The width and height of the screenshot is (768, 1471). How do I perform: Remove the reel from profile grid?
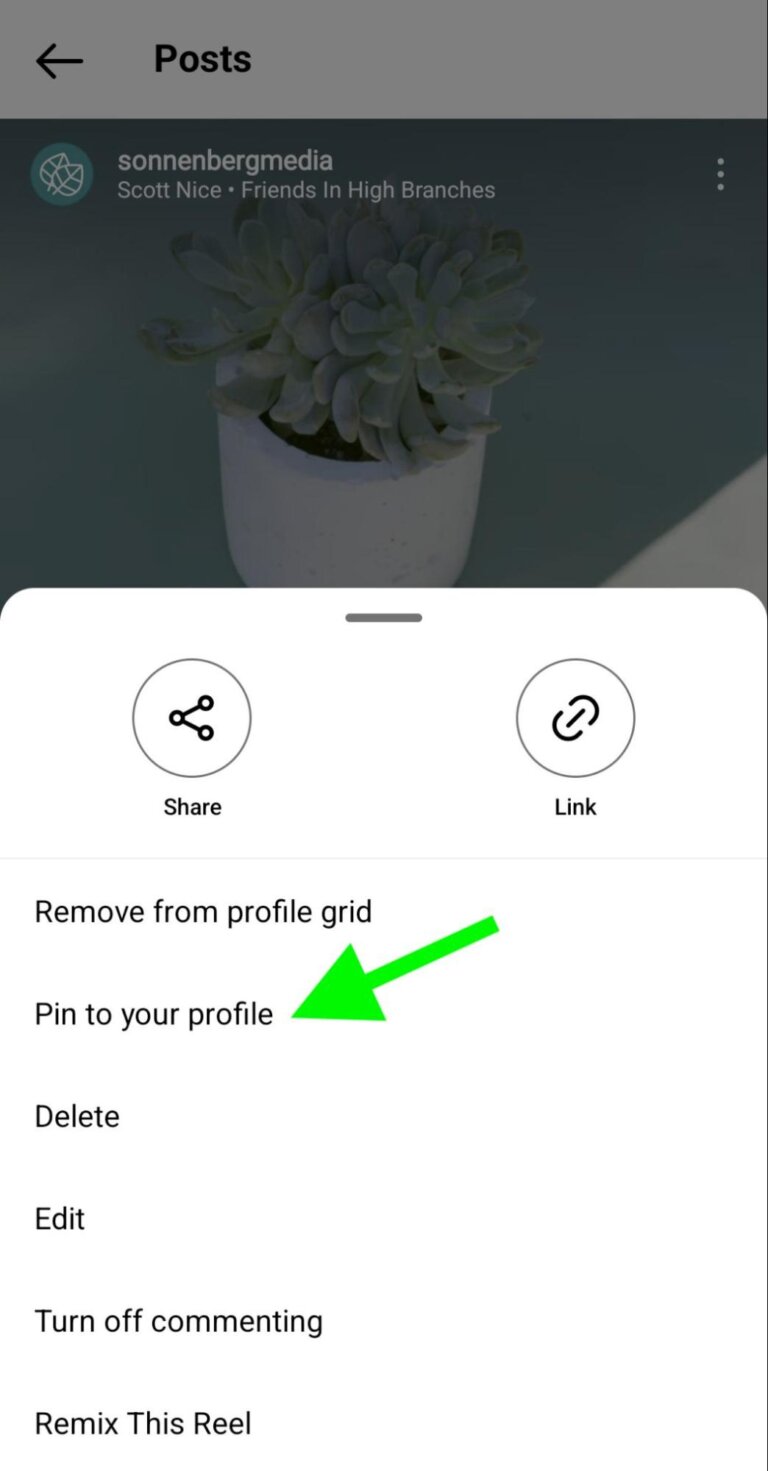[203, 911]
